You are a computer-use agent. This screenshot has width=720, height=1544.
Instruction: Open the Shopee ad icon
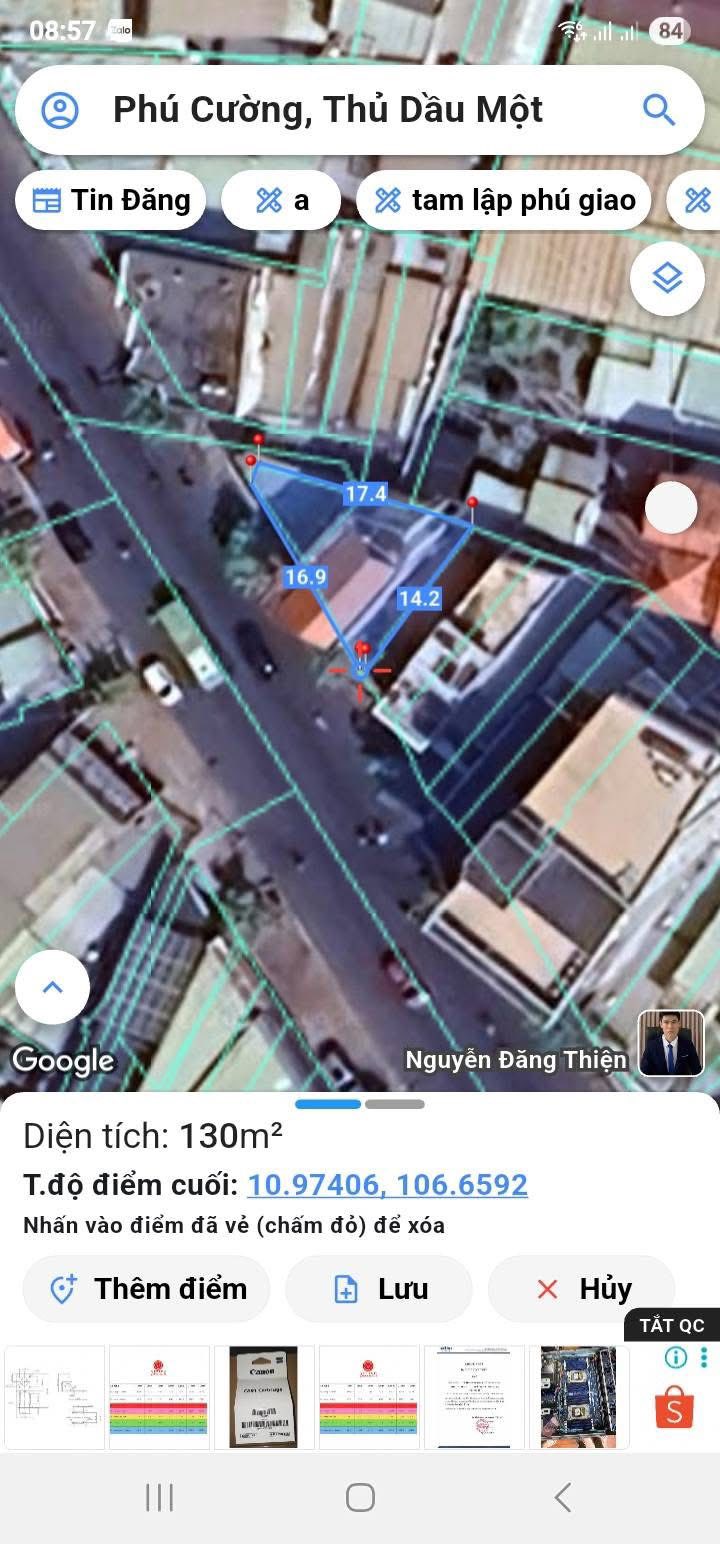click(x=674, y=1409)
